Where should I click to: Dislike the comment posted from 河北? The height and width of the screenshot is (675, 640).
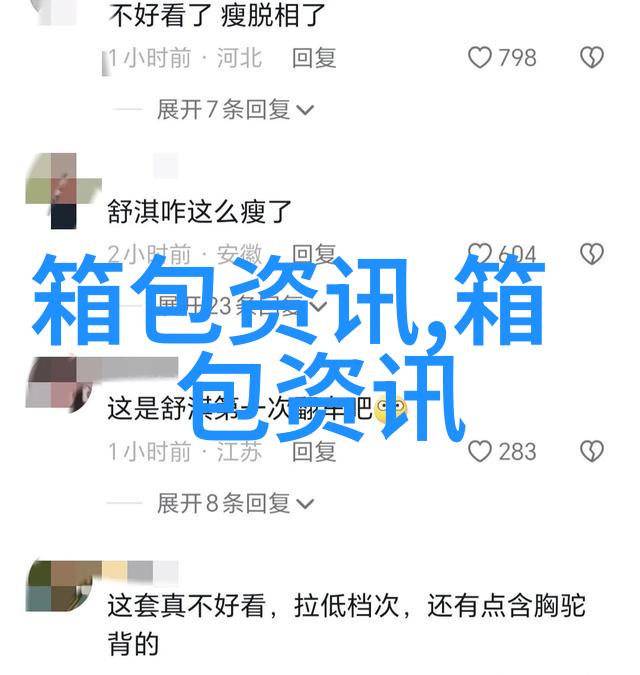(x=592, y=58)
